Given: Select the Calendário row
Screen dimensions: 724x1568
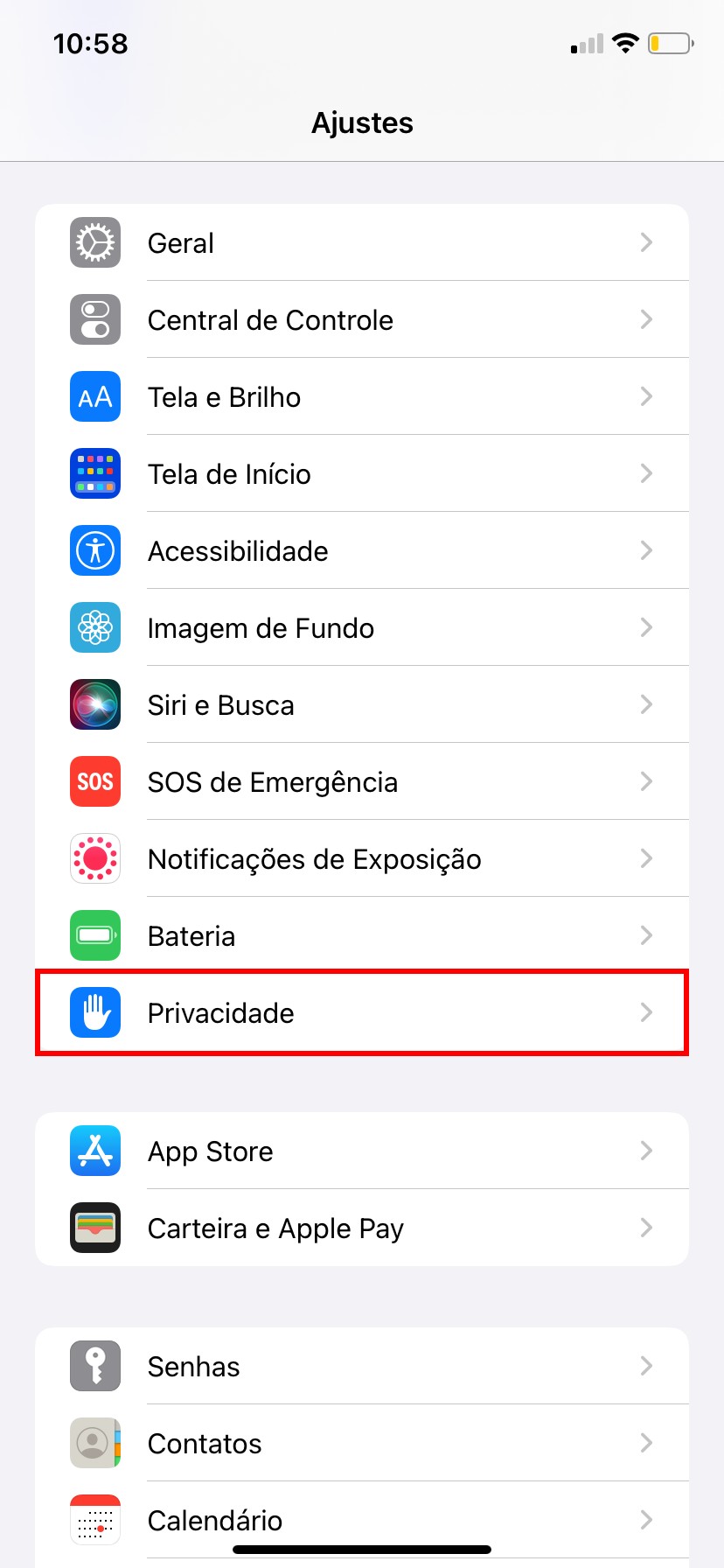Looking at the screenshot, I should click(x=361, y=1520).
